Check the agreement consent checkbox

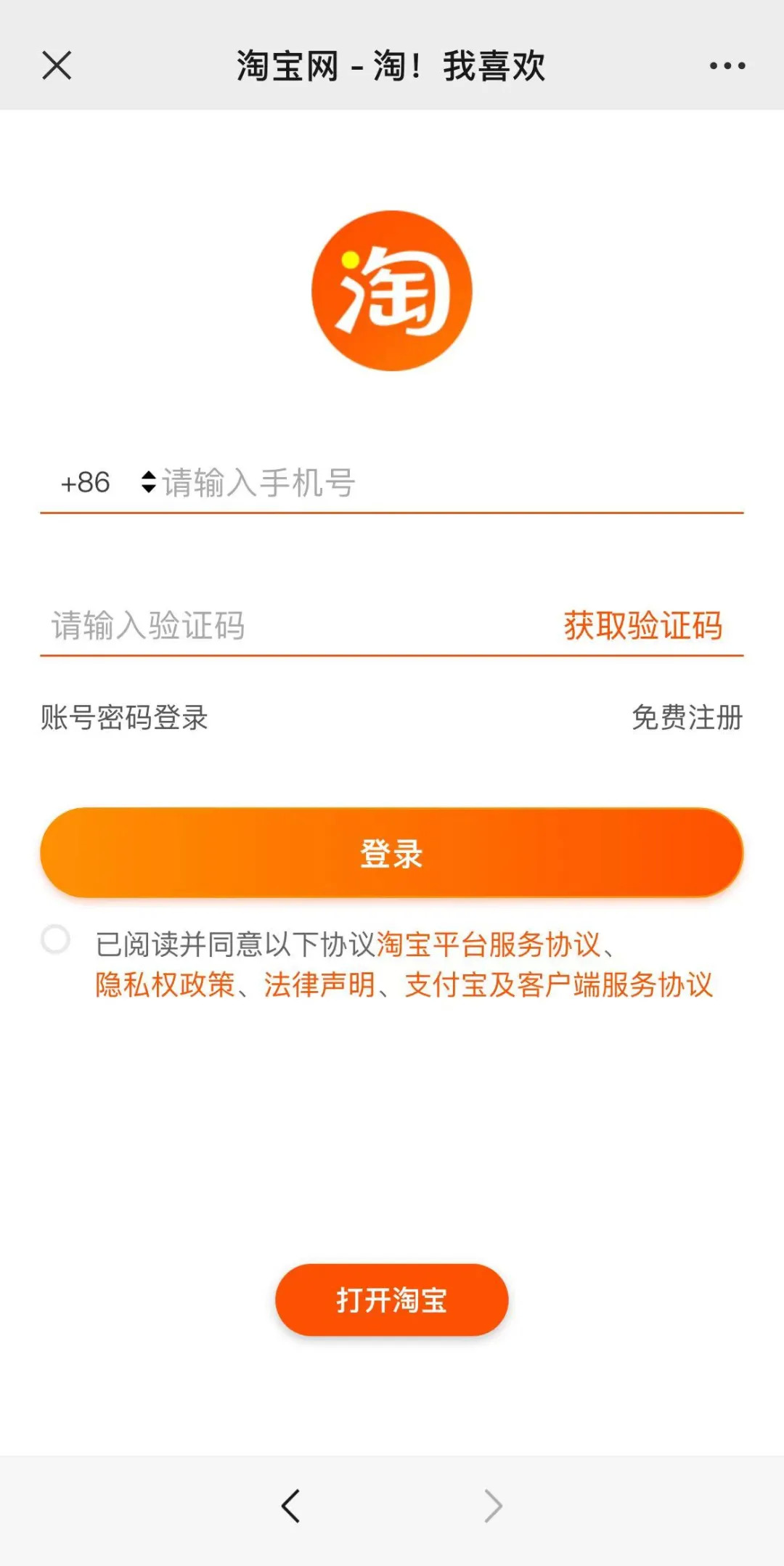(x=56, y=939)
